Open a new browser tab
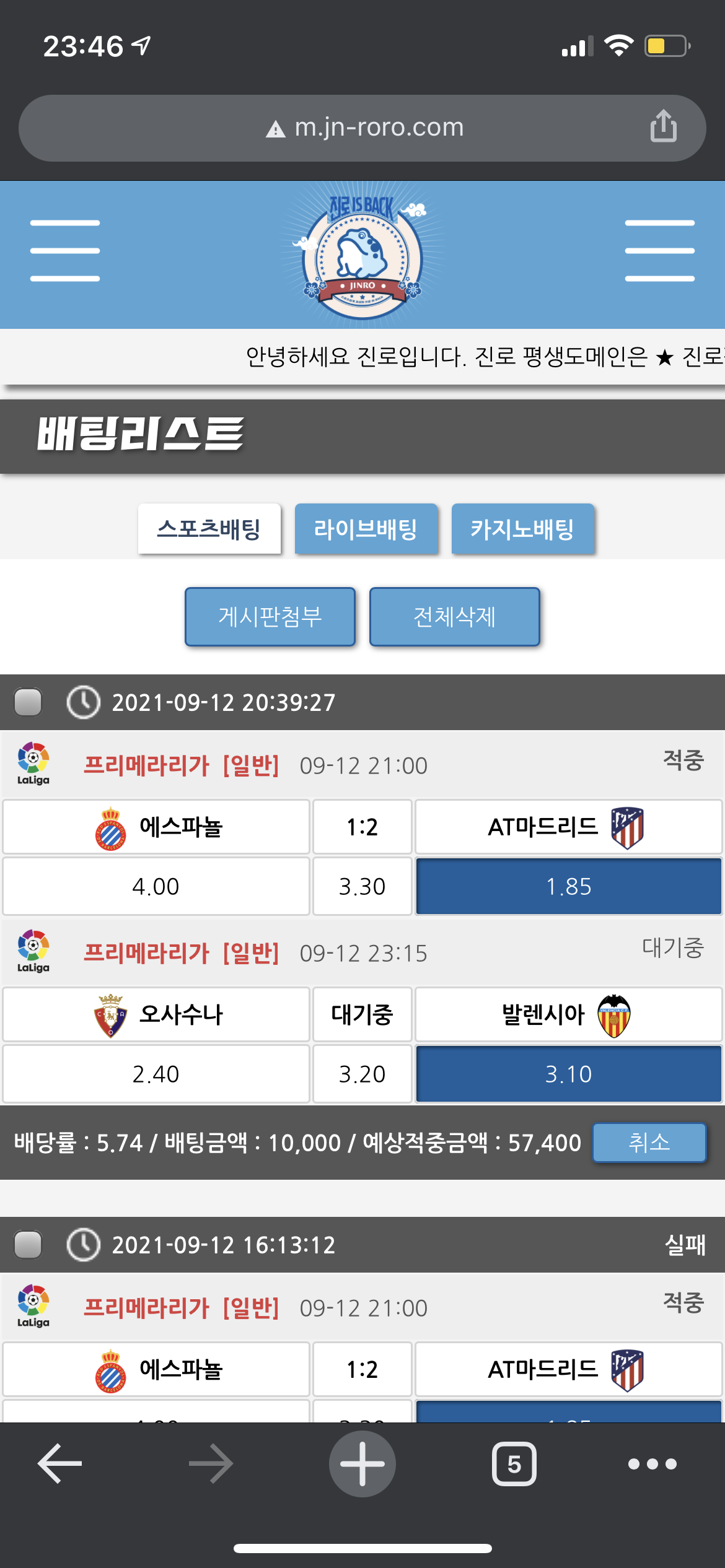This screenshot has width=725, height=1568. pos(362,1464)
